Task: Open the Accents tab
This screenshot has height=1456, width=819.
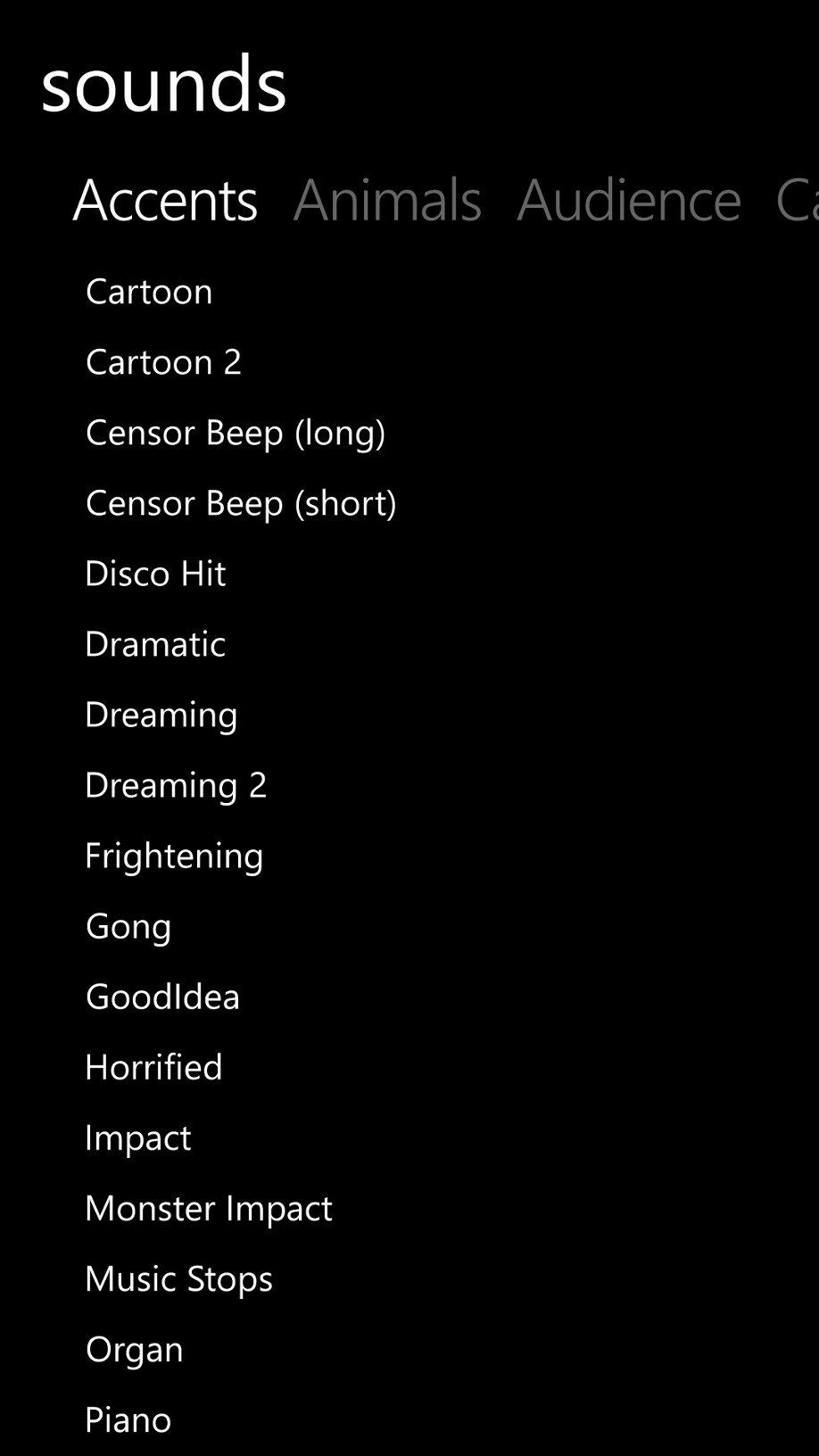Action: point(165,199)
